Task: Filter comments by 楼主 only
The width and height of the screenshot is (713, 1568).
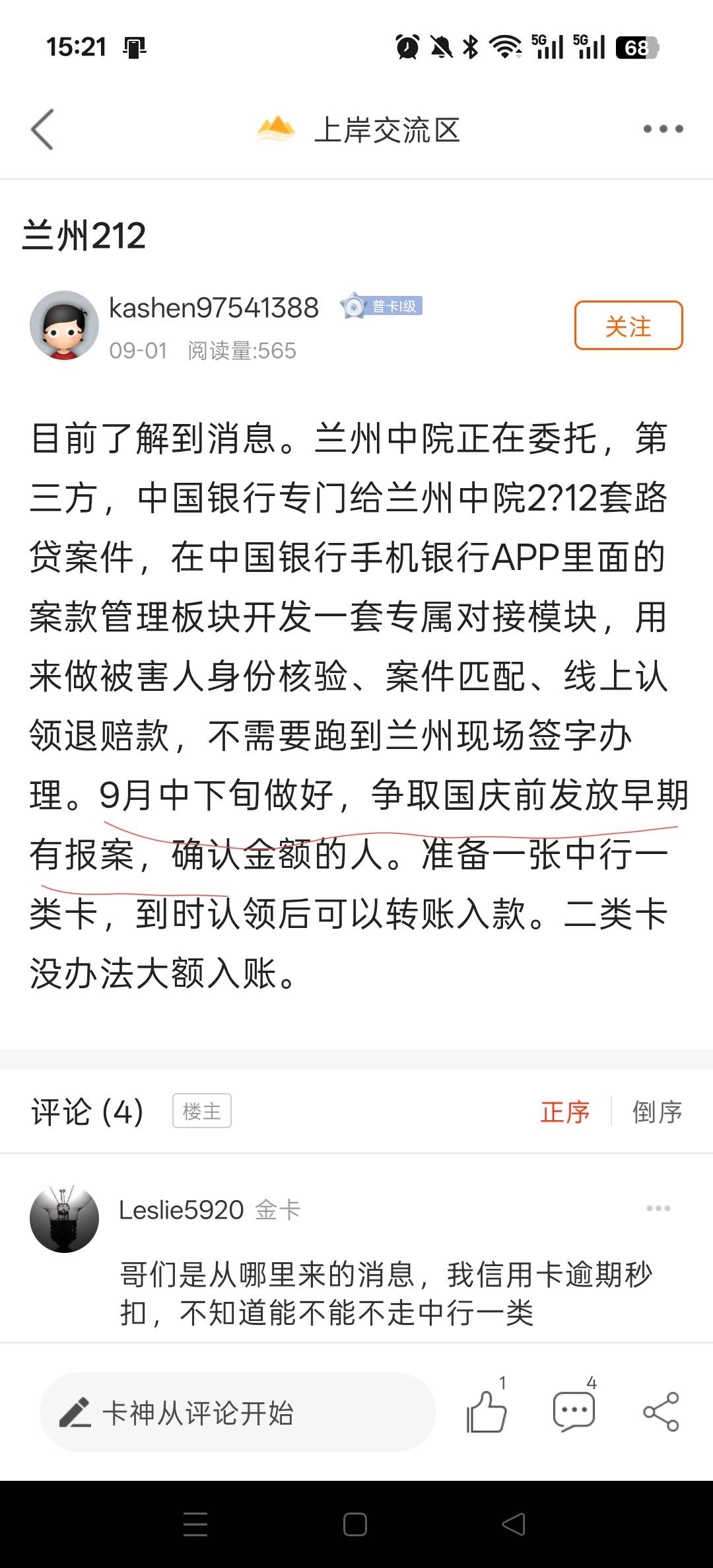Action: pos(201,1111)
